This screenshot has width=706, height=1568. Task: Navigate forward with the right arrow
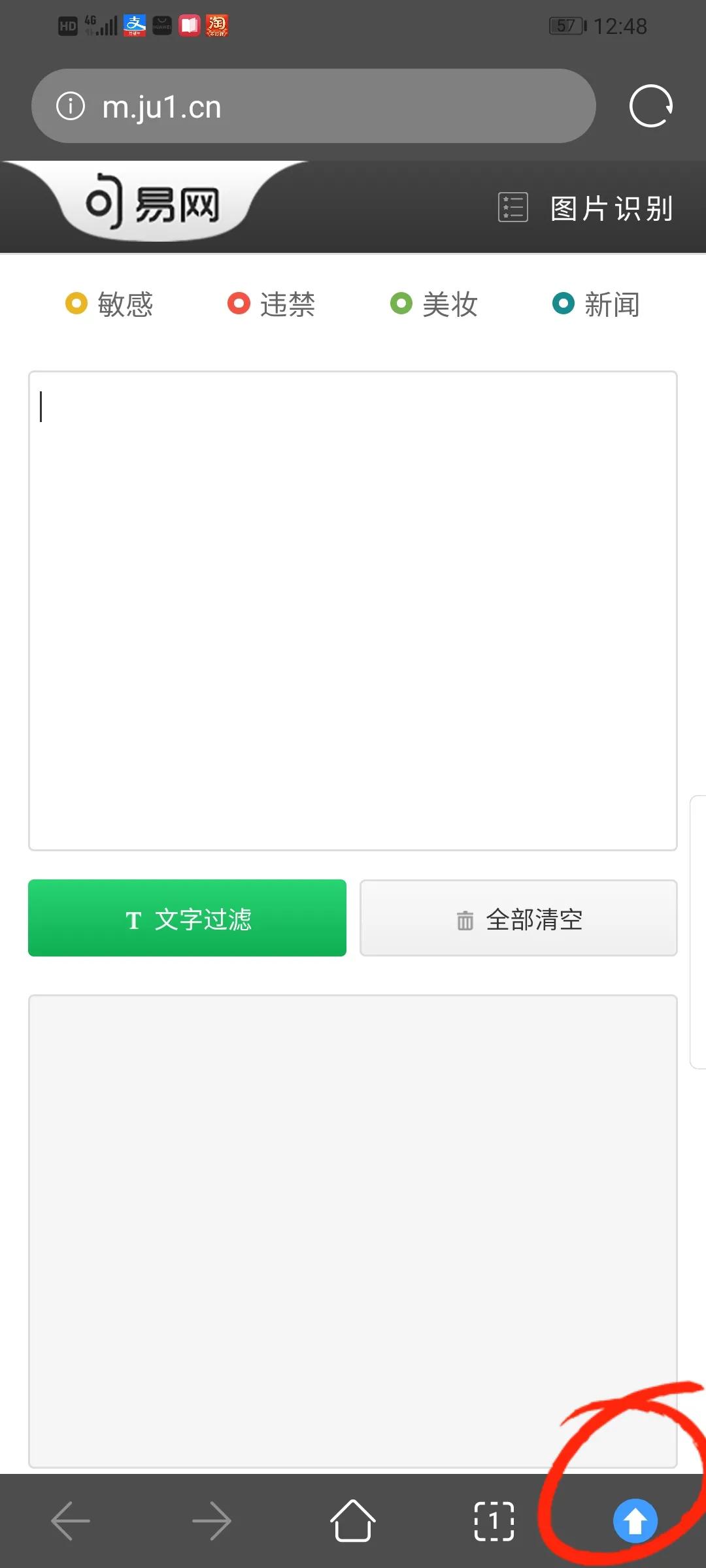[x=211, y=1520]
